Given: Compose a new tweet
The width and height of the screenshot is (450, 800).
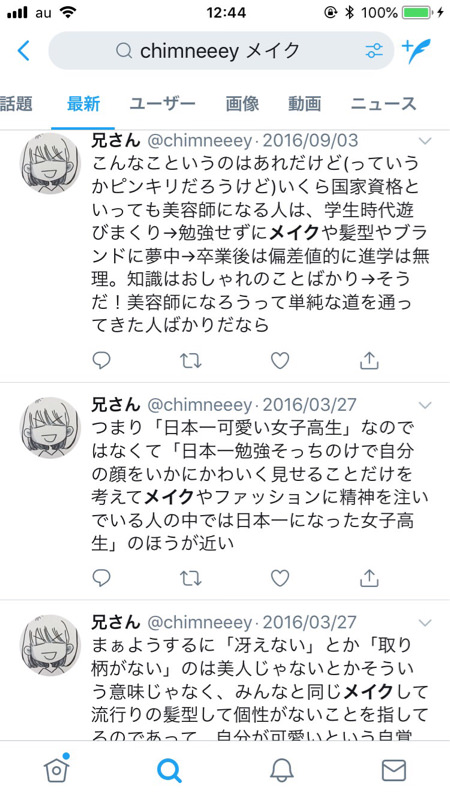Looking at the screenshot, I should pyautogui.click(x=417, y=51).
